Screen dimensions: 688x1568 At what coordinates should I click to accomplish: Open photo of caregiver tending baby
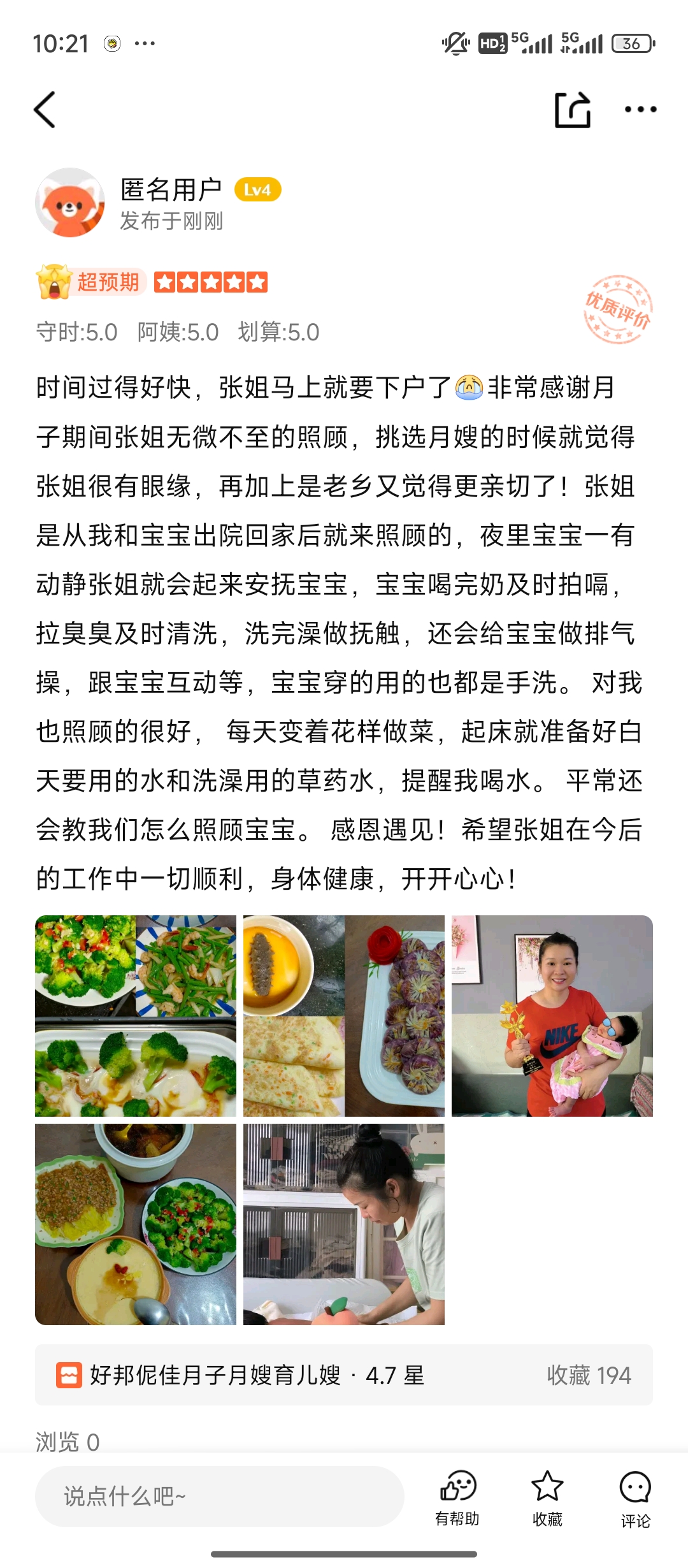tap(344, 1224)
